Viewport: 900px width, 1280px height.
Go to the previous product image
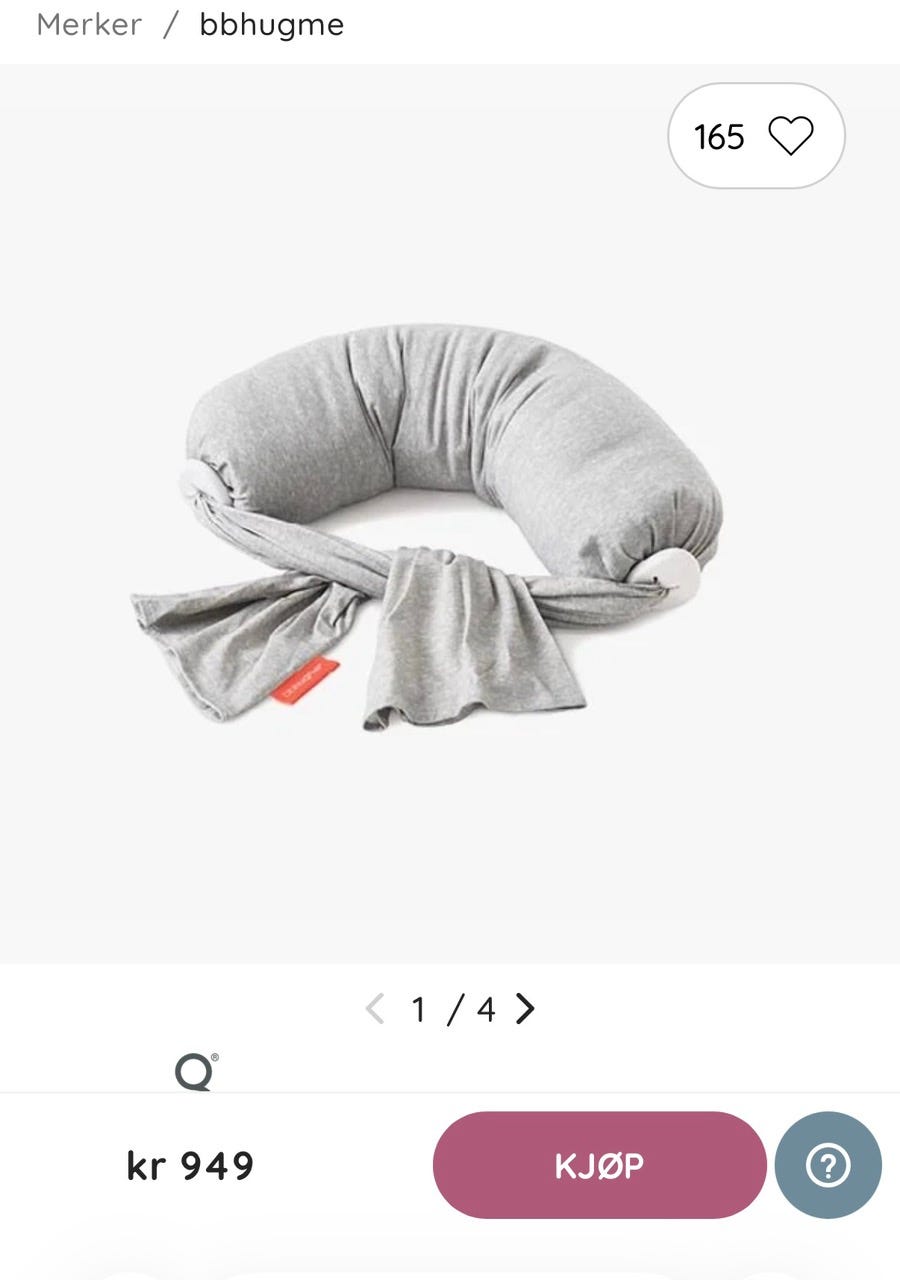pos(375,1009)
